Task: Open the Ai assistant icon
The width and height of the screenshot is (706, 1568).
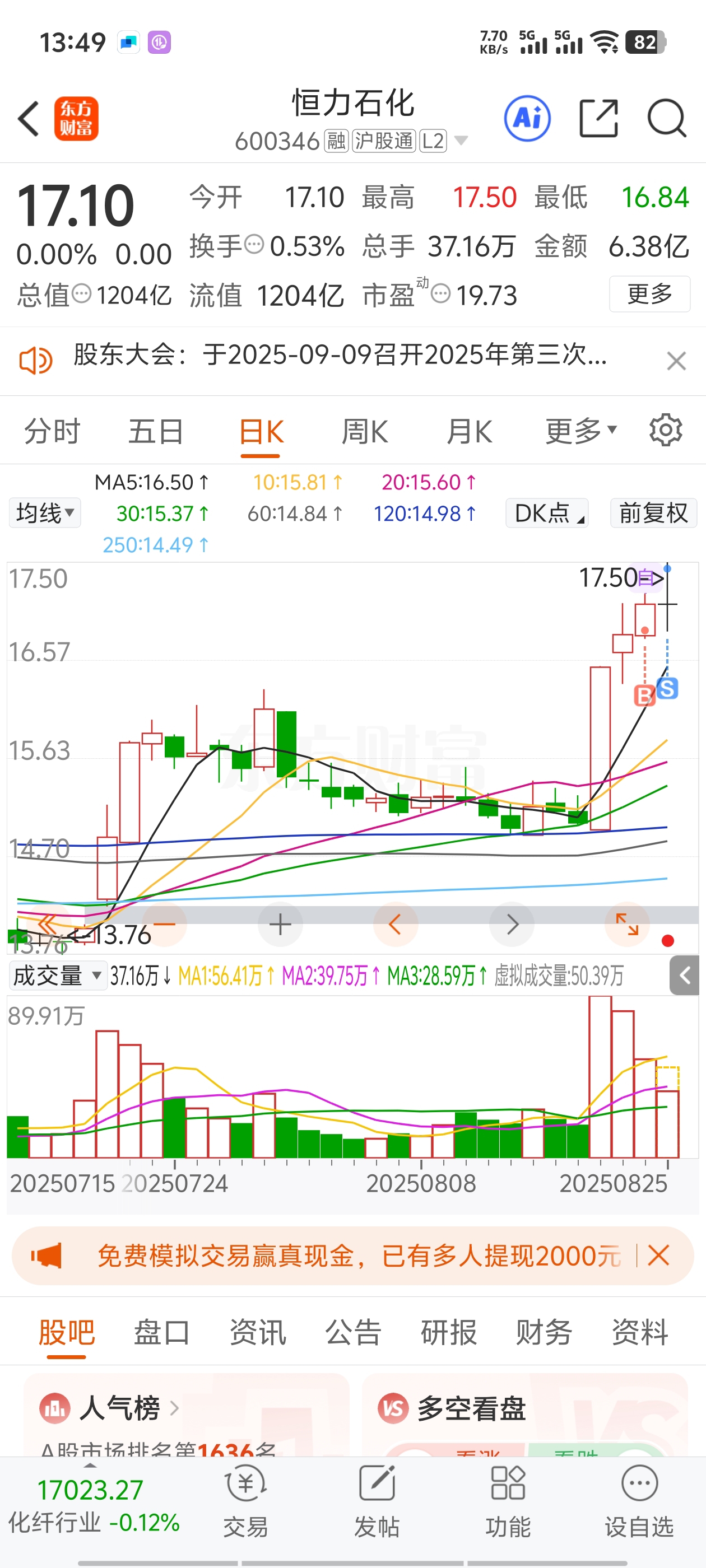Action: click(x=527, y=119)
